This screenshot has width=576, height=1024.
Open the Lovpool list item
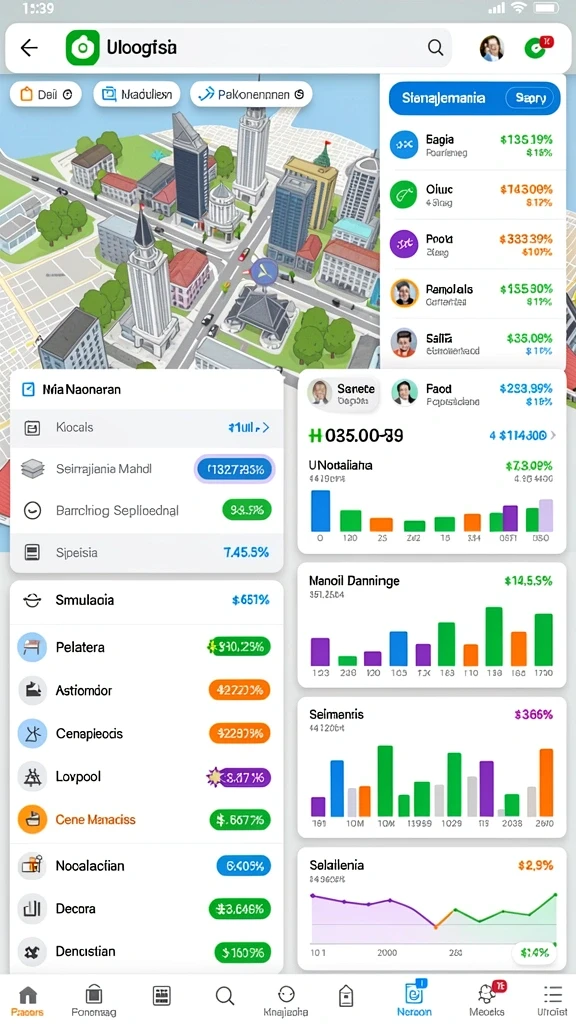(x=147, y=776)
